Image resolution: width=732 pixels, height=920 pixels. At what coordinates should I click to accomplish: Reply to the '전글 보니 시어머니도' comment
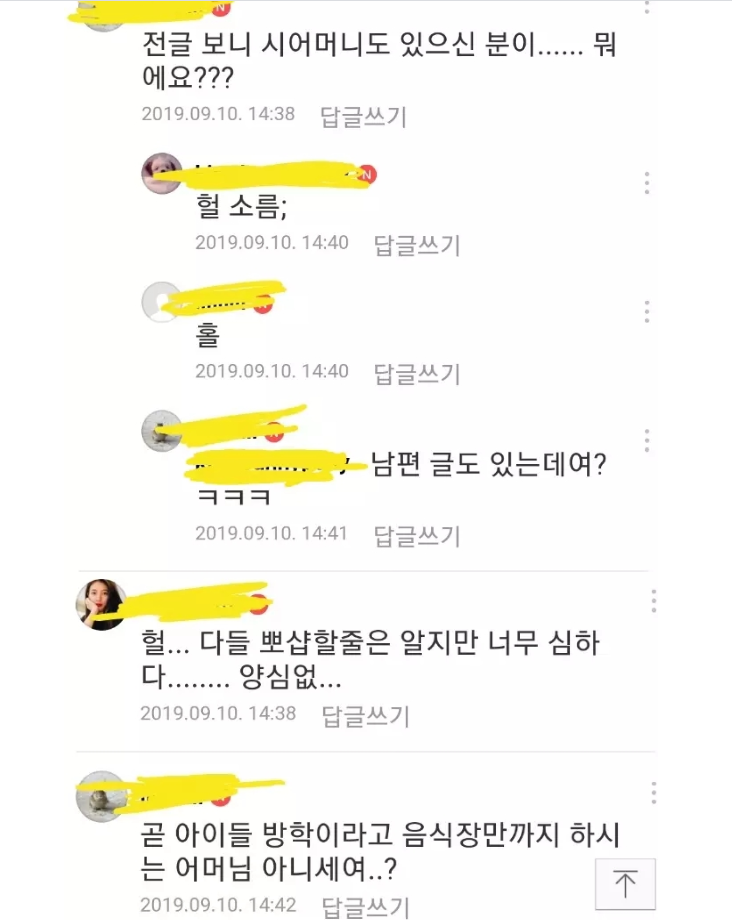click(364, 116)
